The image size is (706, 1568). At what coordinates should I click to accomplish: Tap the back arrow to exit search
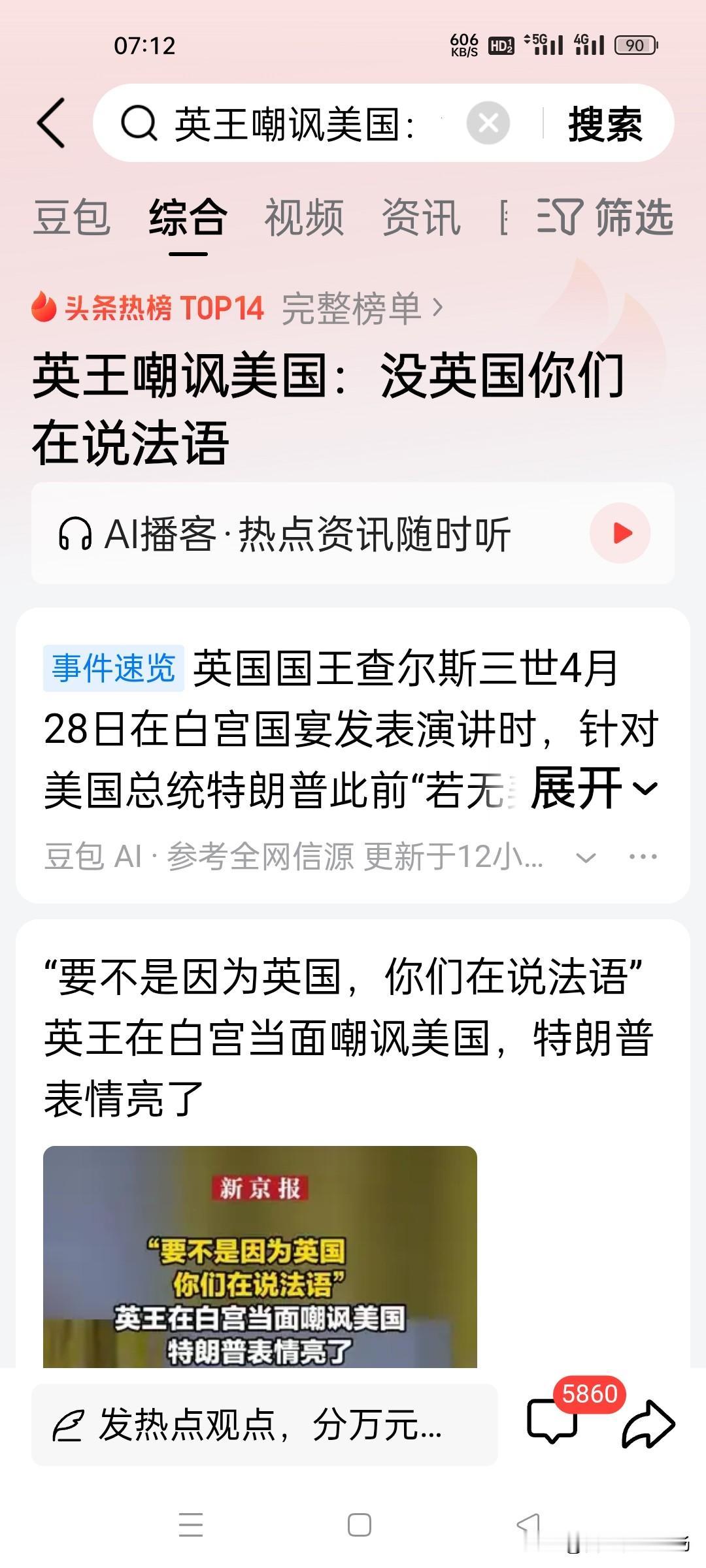[x=52, y=125]
